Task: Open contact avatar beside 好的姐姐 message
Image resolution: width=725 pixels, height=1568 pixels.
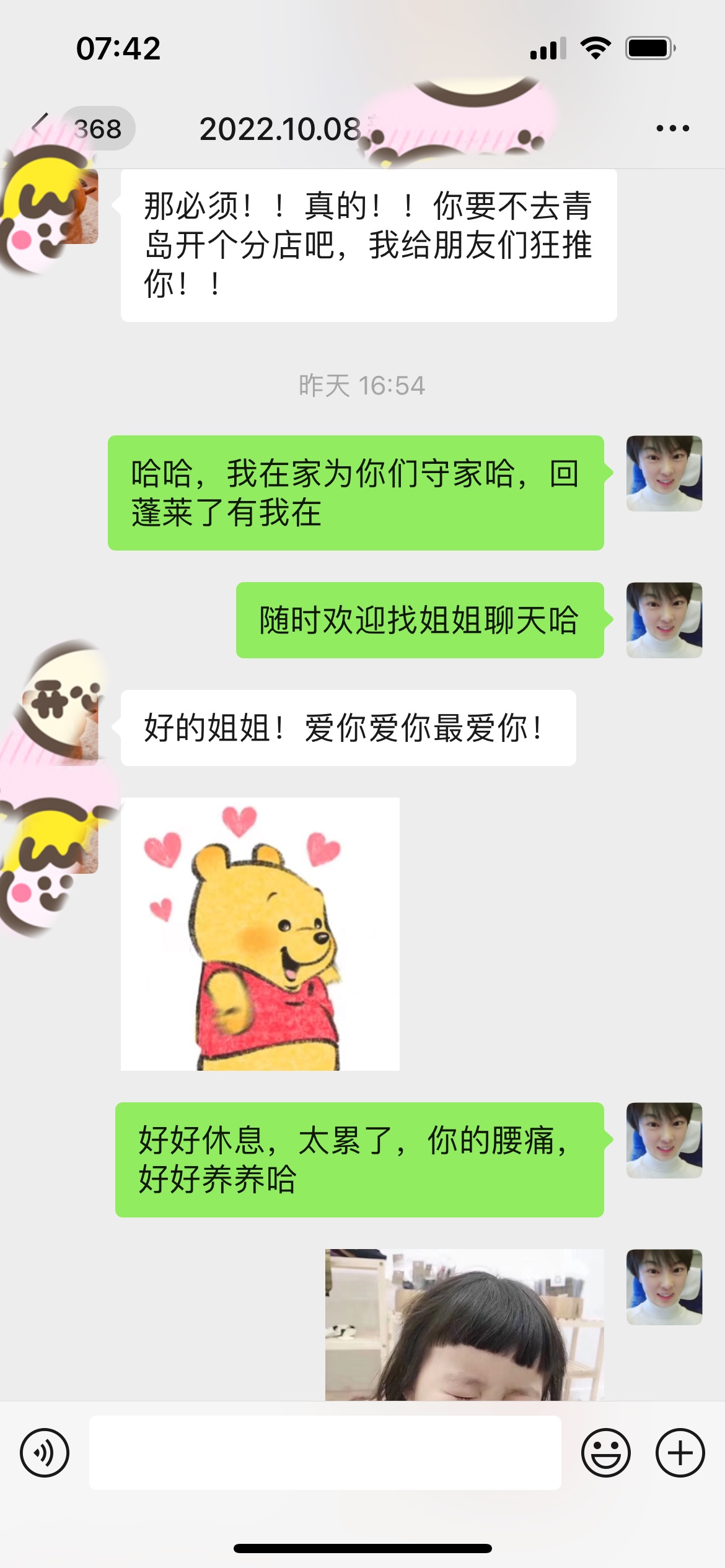Action: [x=61, y=728]
